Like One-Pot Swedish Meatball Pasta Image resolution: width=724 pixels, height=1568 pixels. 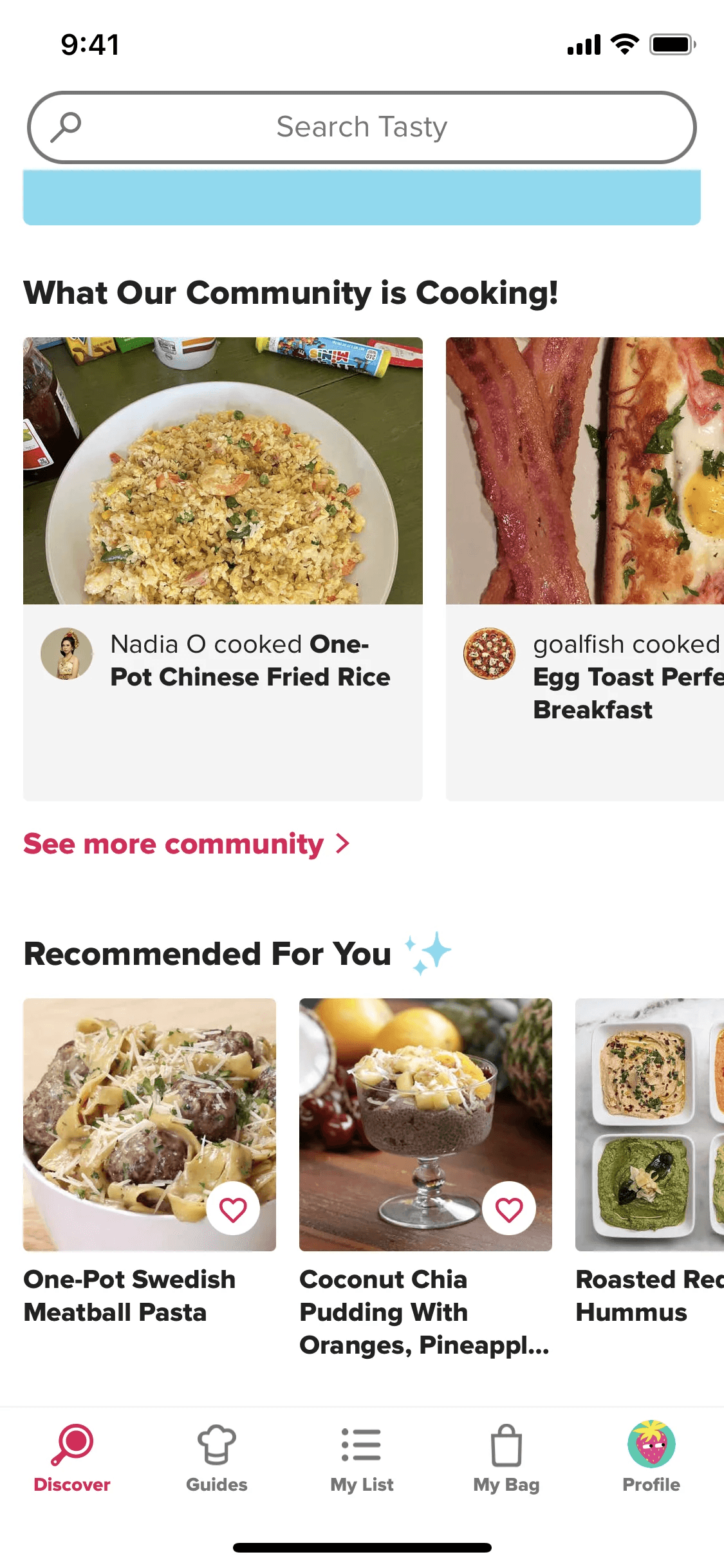tap(233, 1209)
